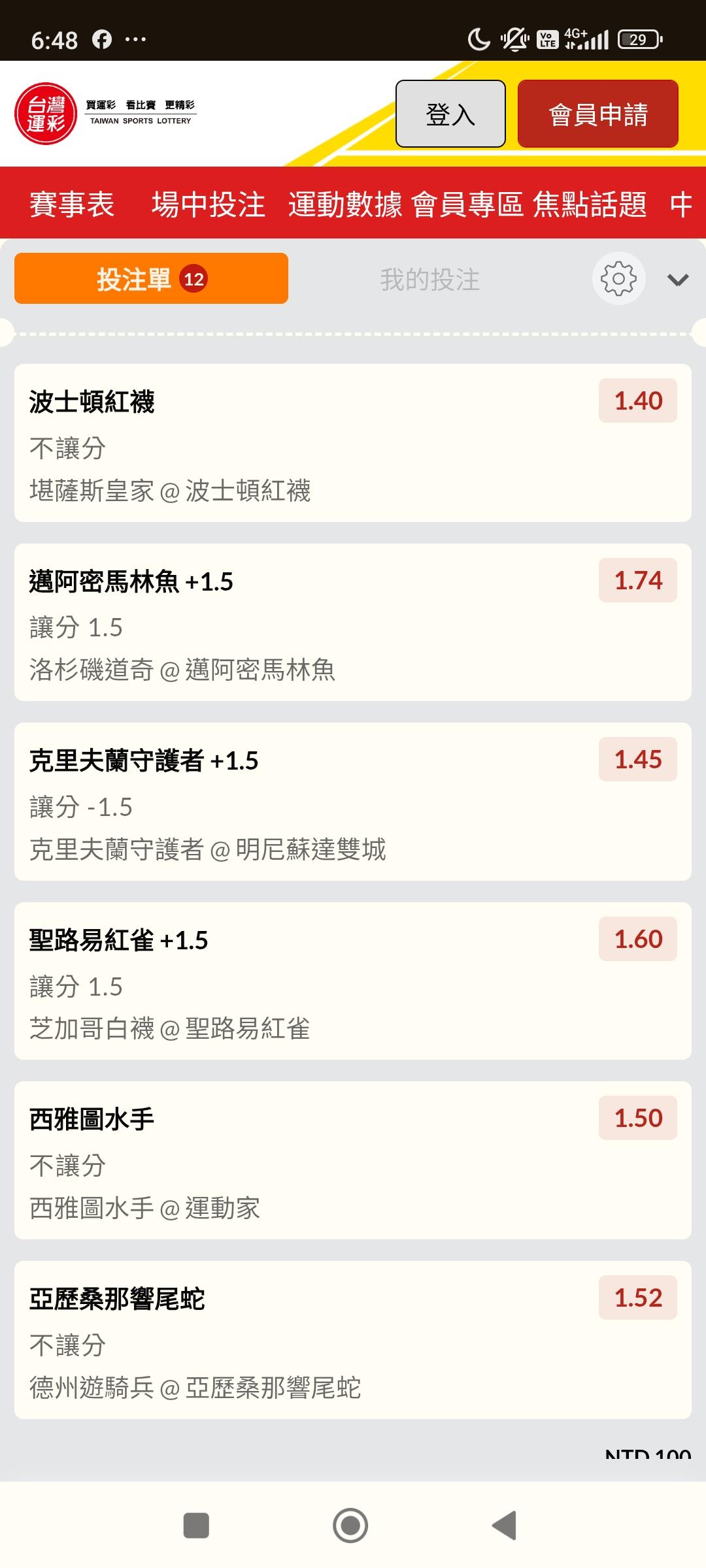Open 會員申請 member registration
This screenshot has width=706, height=1568.
tap(598, 114)
